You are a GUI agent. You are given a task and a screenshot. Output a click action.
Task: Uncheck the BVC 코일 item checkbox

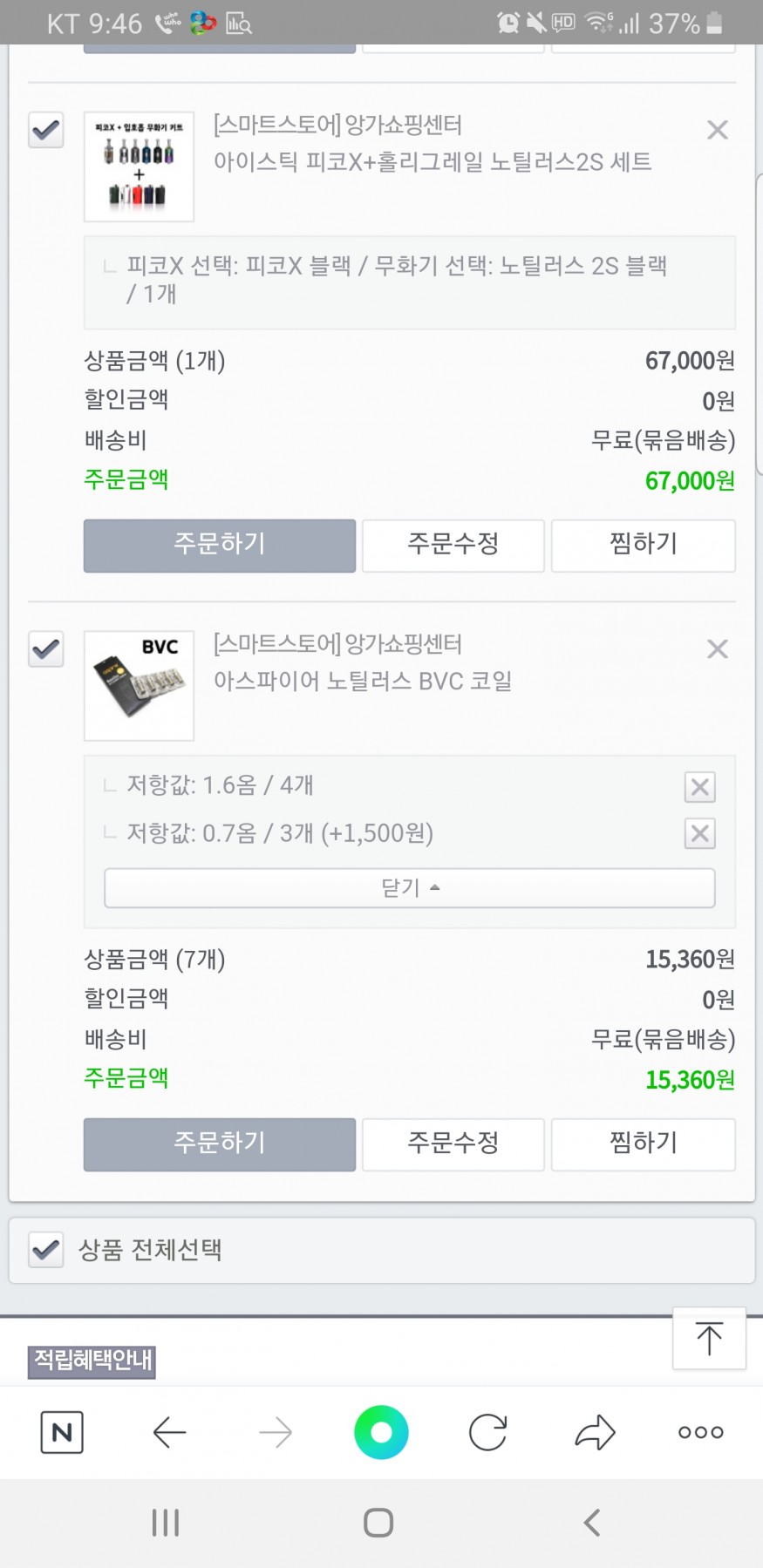pyautogui.click(x=46, y=649)
